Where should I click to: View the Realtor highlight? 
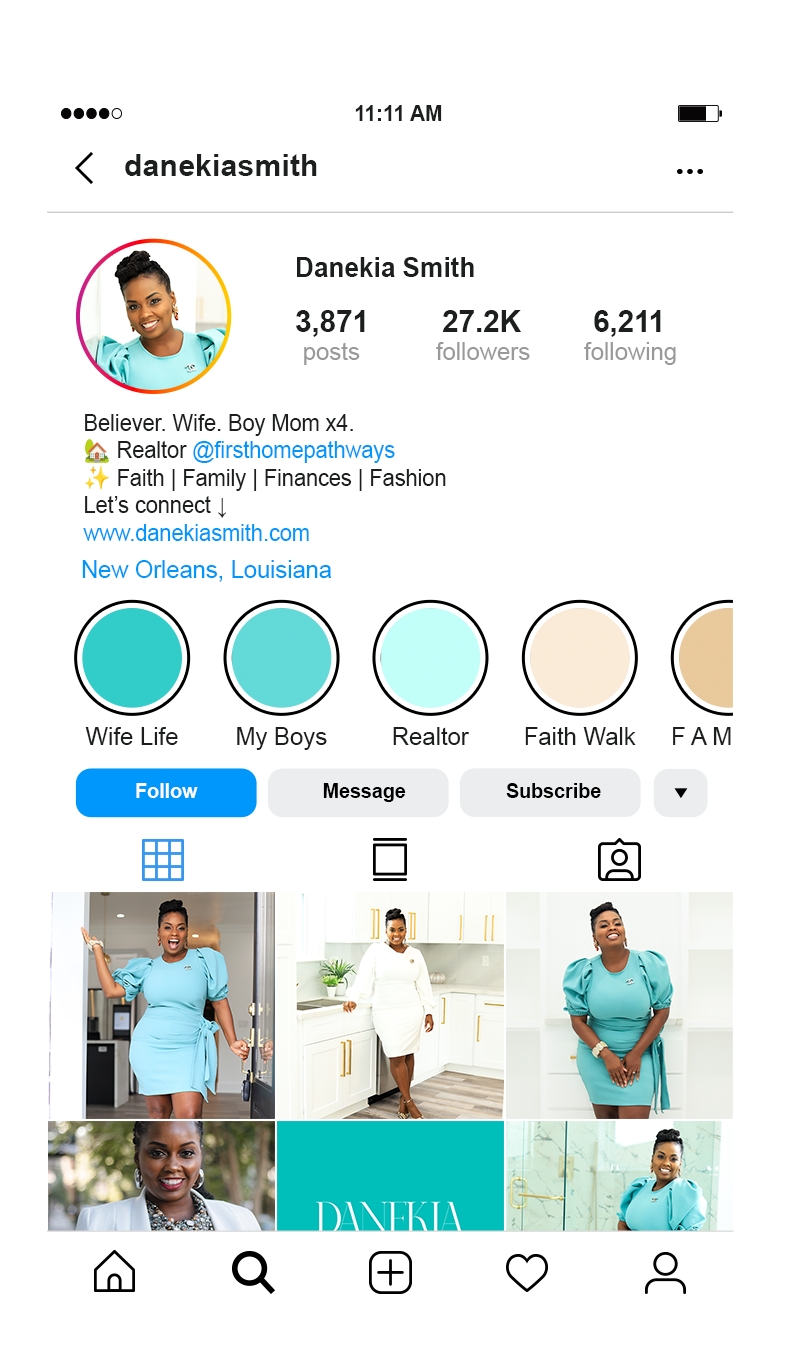point(430,659)
